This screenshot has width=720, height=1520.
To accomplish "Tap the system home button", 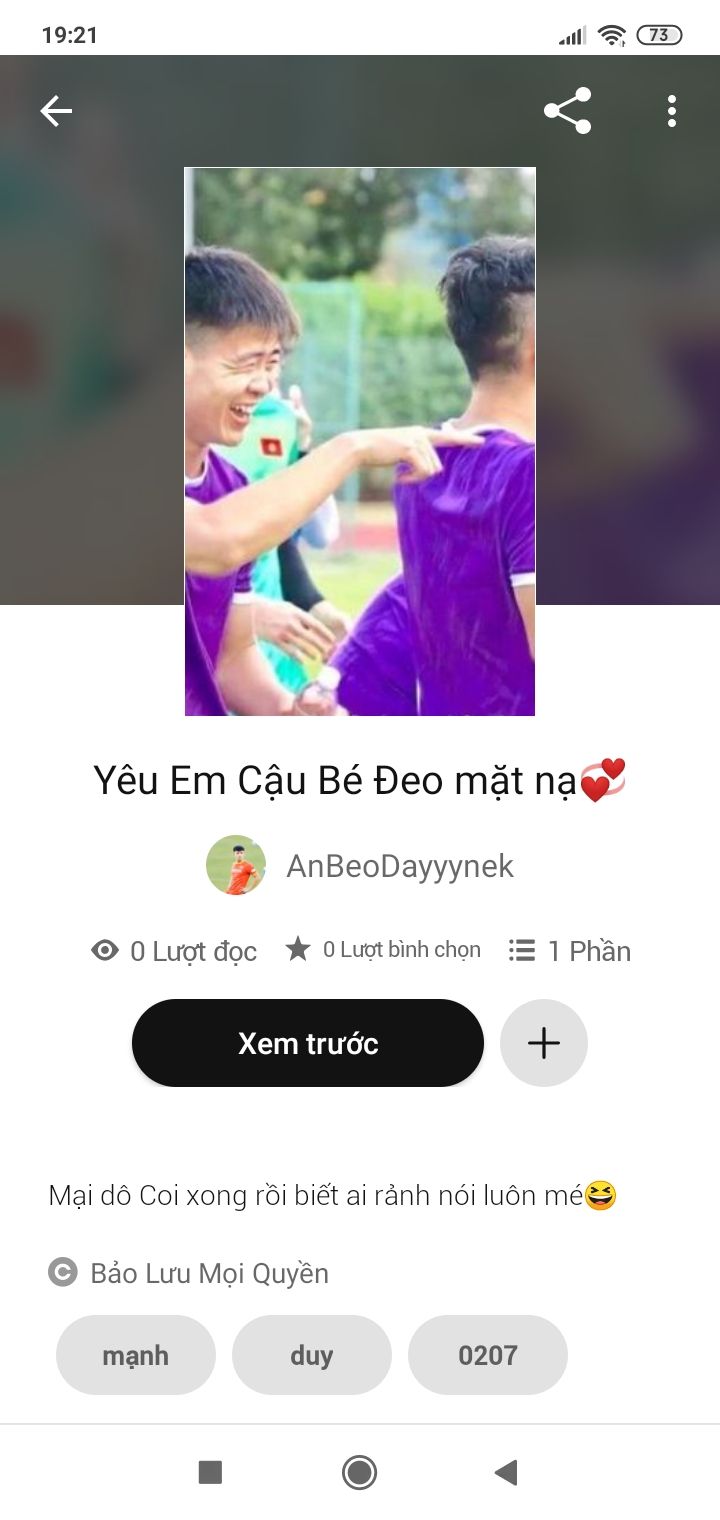I will point(359,1472).
